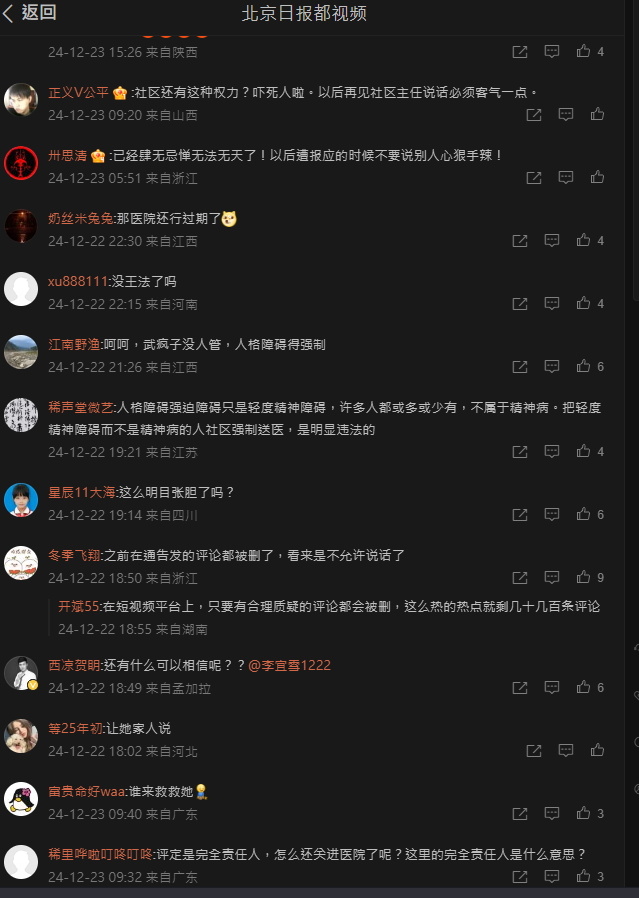Viewport: 639px width, 898px height.
Task: Share the comment by 稀声堂微艺
Action: coord(520,452)
